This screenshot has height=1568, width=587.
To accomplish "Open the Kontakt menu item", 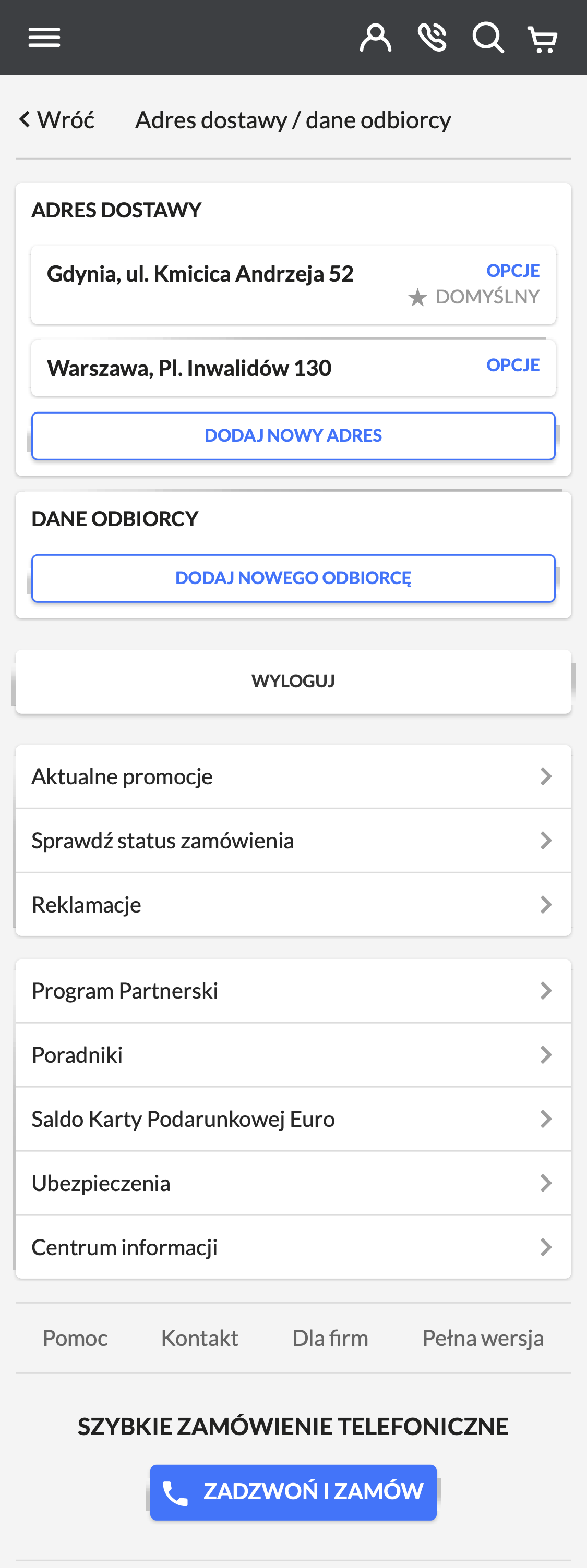I will pos(200,1338).
